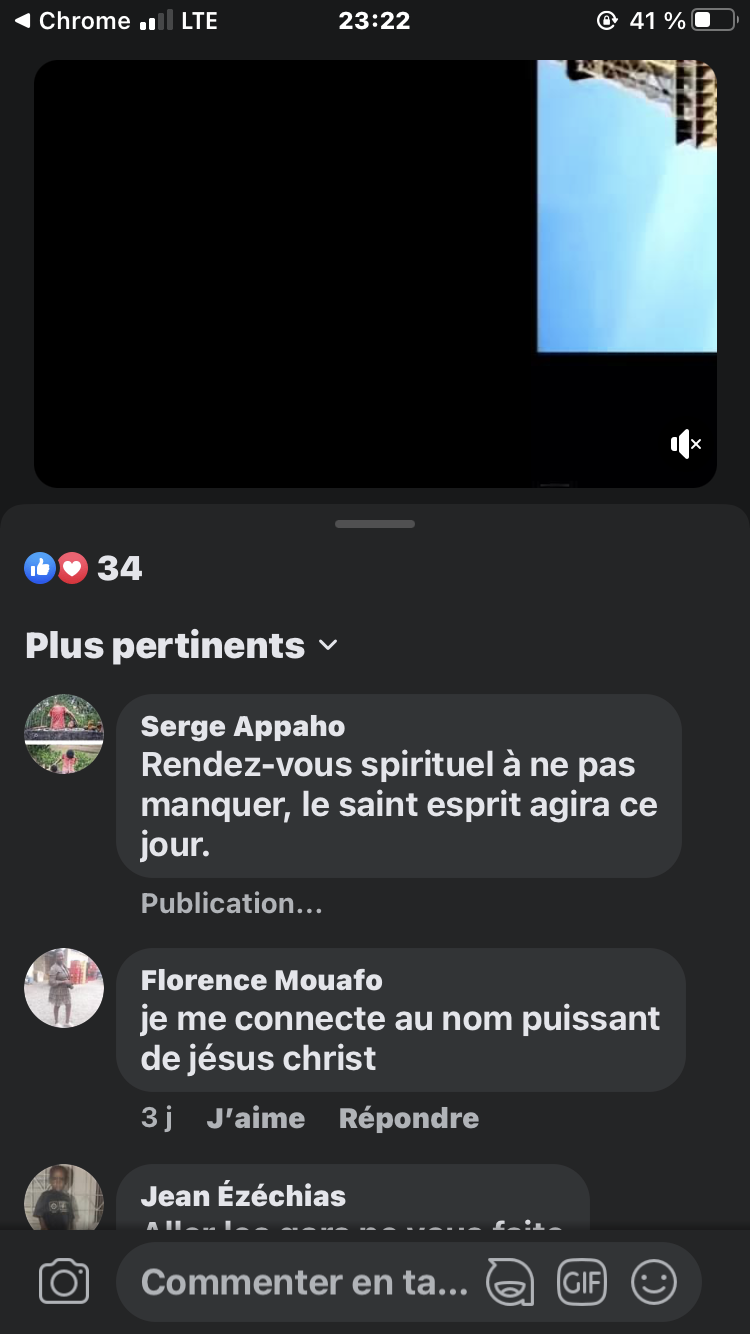Reply to Florence Mouafo's comment
Viewport: 750px width, 1334px height.
pos(408,1118)
